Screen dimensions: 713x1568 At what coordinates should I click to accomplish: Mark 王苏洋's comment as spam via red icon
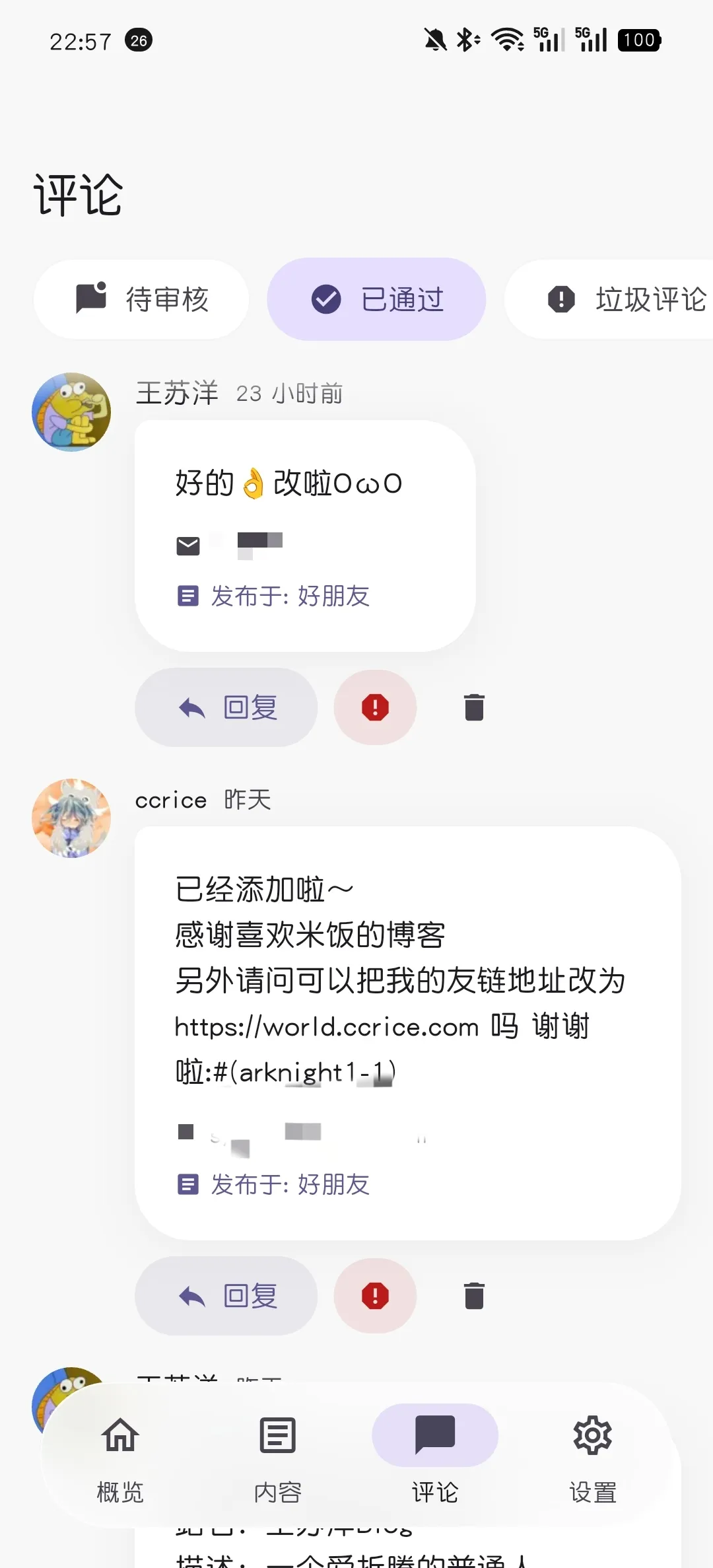point(374,707)
